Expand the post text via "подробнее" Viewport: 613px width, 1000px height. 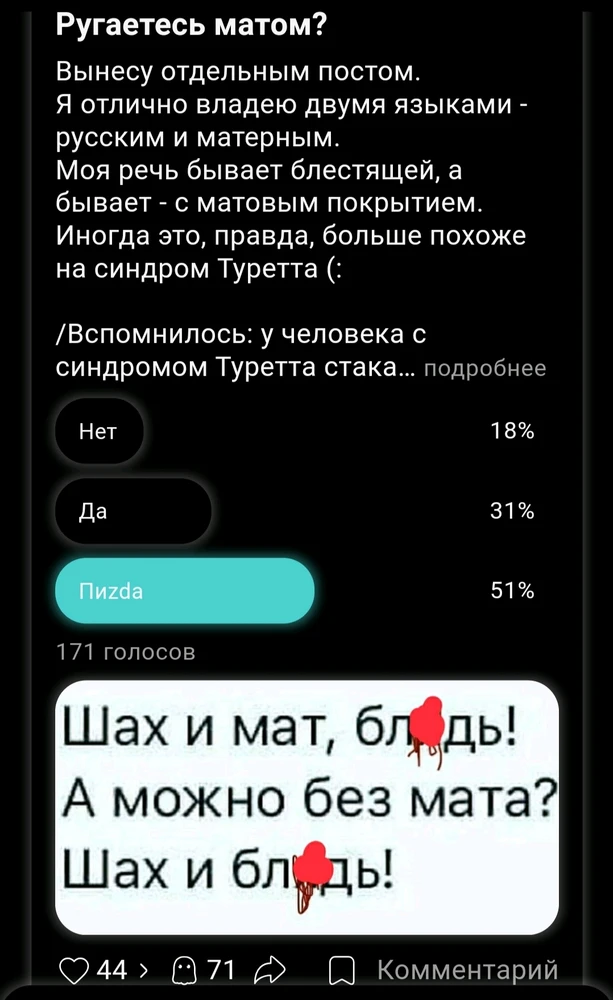pos(485,369)
